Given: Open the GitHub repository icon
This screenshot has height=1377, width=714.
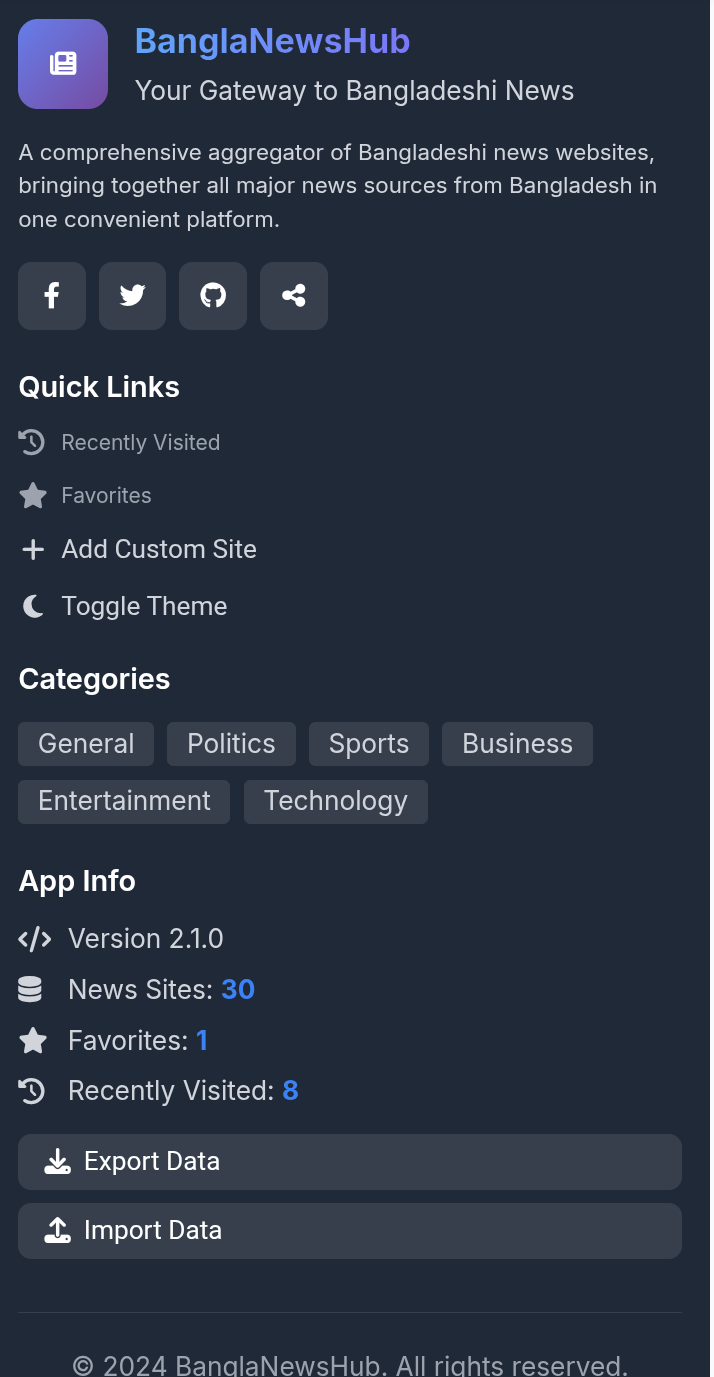Looking at the screenshot, I should coord(213,296).
